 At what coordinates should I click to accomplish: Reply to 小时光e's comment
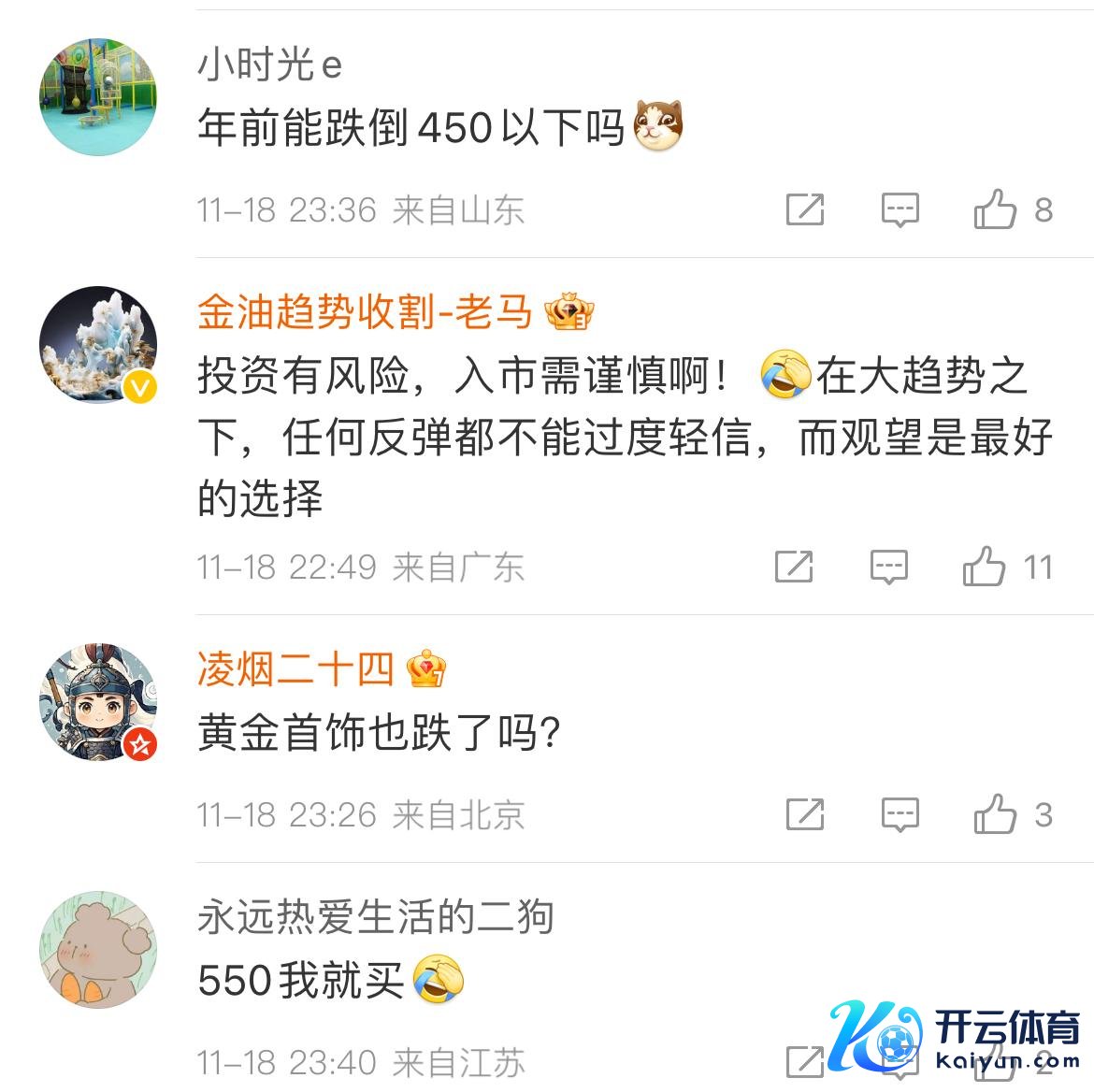coord(900,209)
